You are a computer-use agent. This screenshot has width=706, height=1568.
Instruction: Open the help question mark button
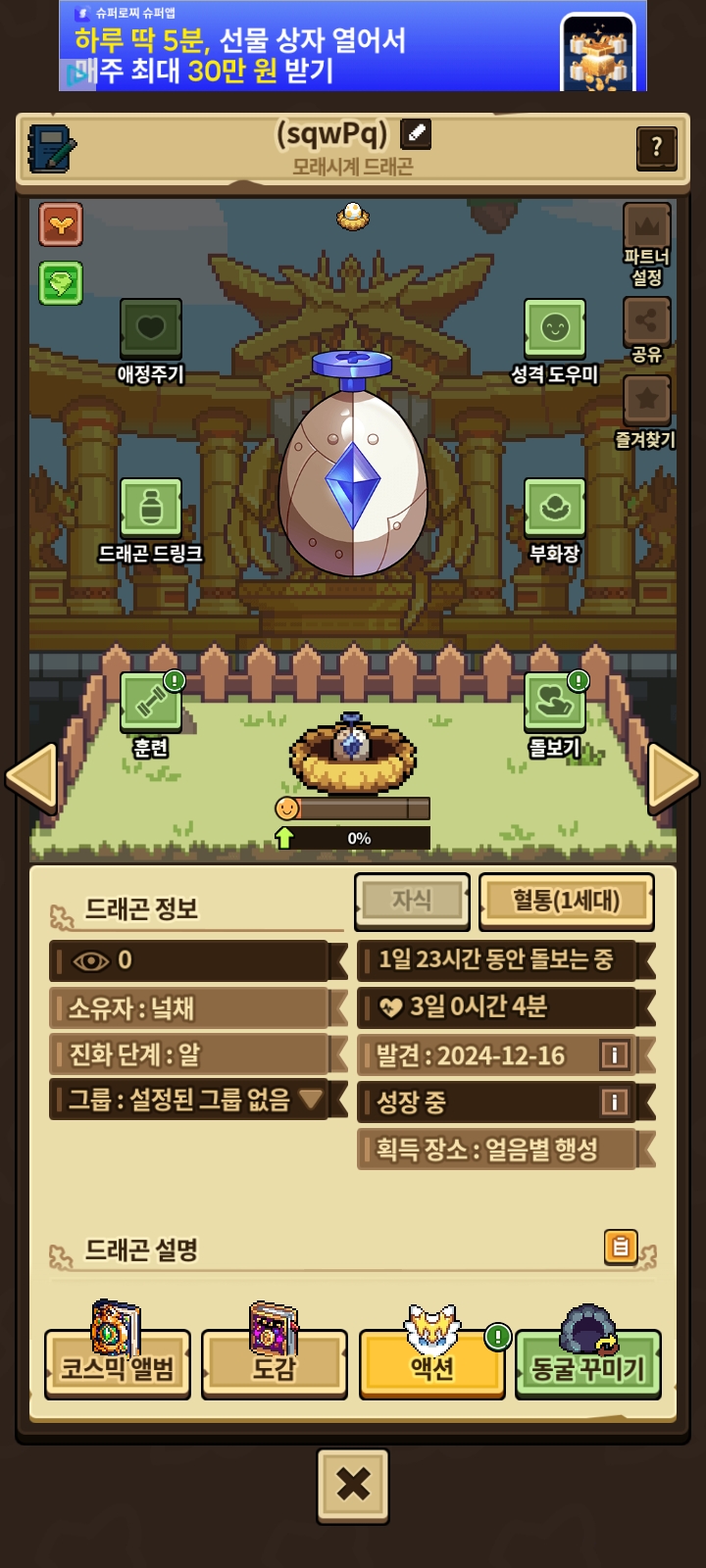656,149
